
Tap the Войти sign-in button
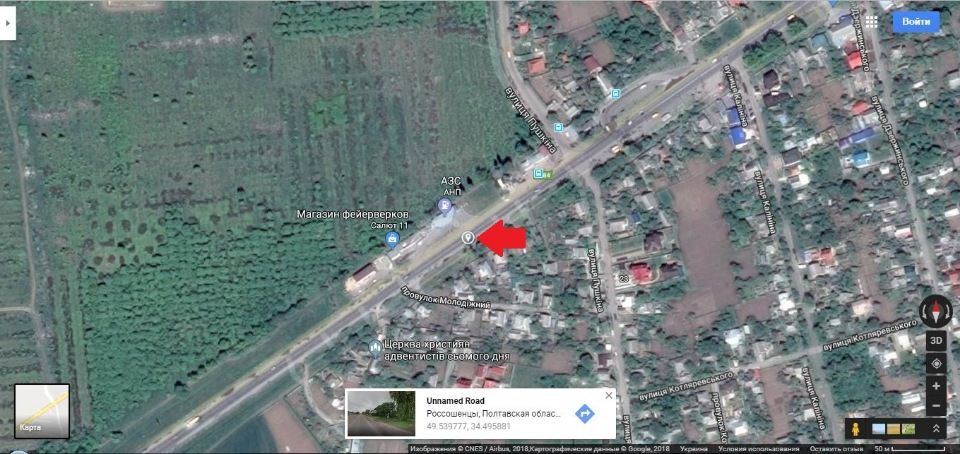pyautogui.click(x=916, y=21)
